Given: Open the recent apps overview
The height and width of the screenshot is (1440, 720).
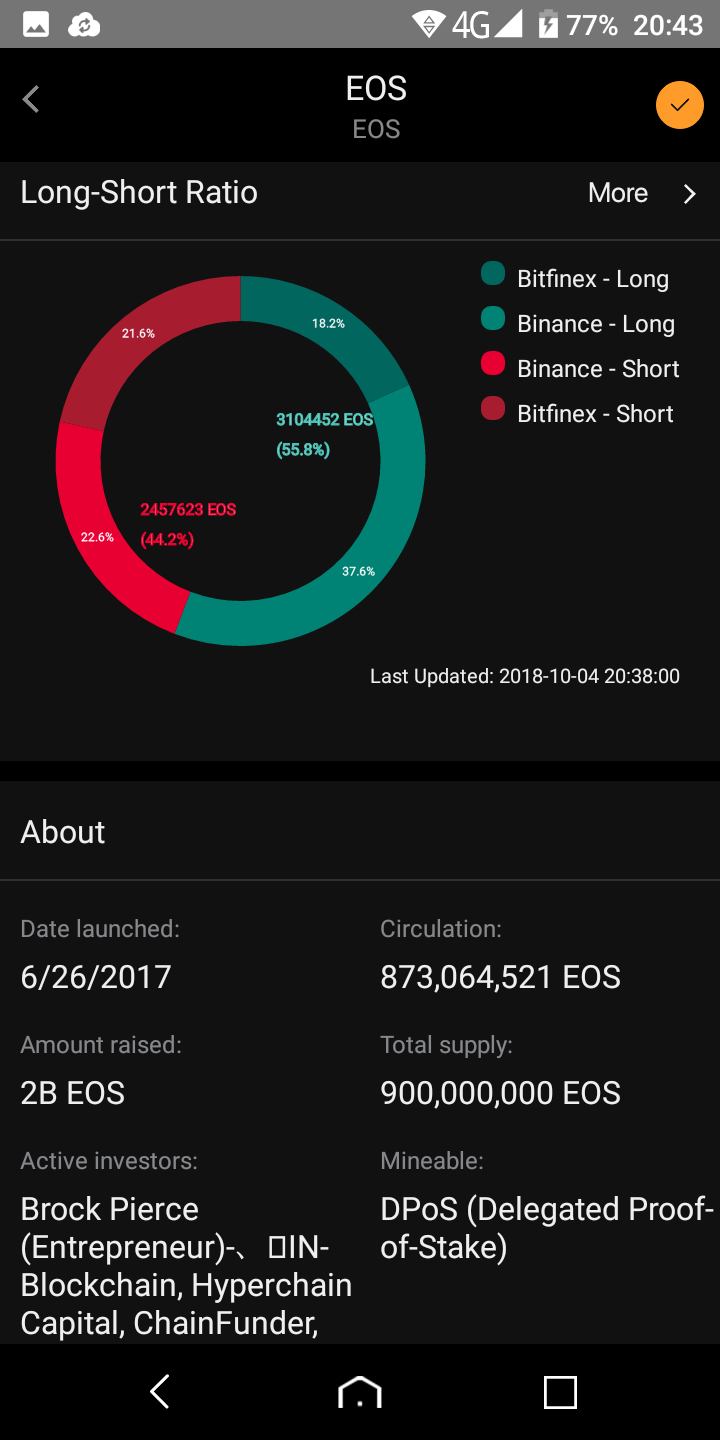Looking at the screenshot, I should pyautogui.click(x=560, y=1392).
